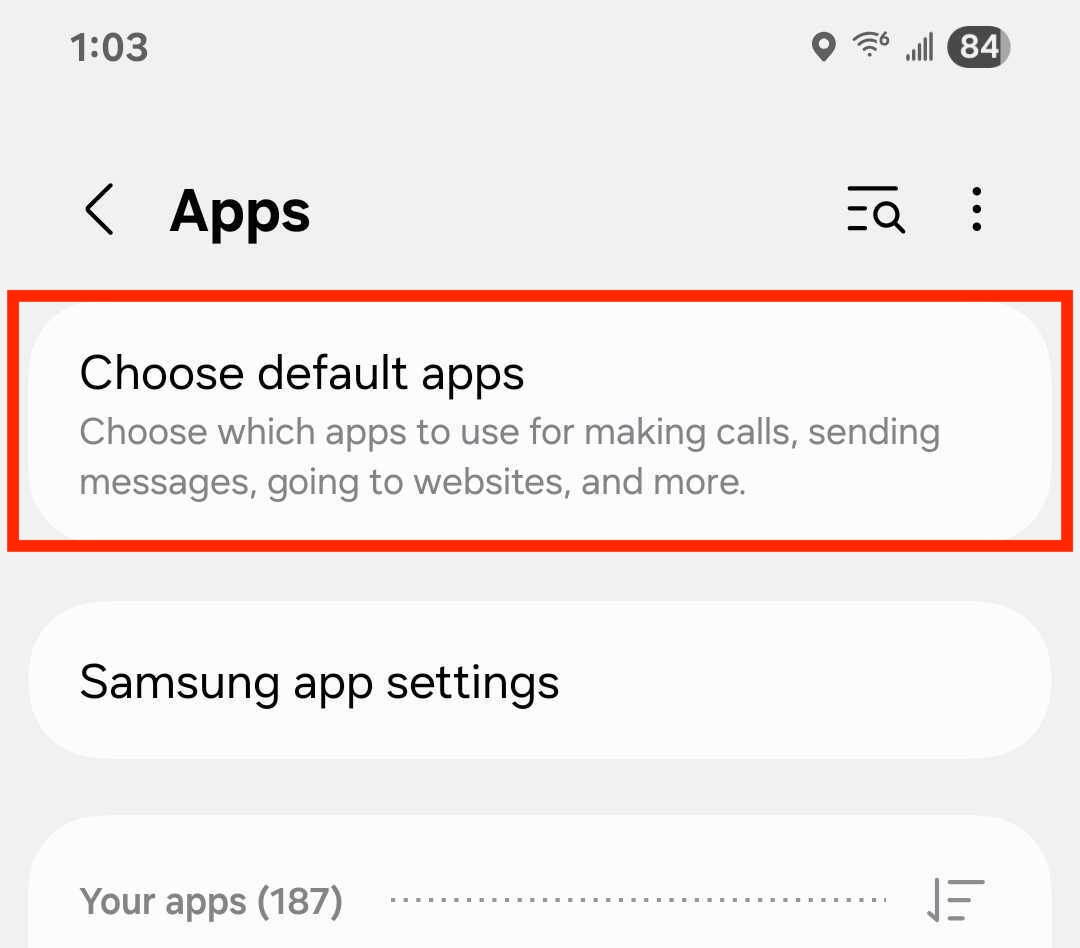
Task: Open the search apps list icon
Action: point(875,210)
